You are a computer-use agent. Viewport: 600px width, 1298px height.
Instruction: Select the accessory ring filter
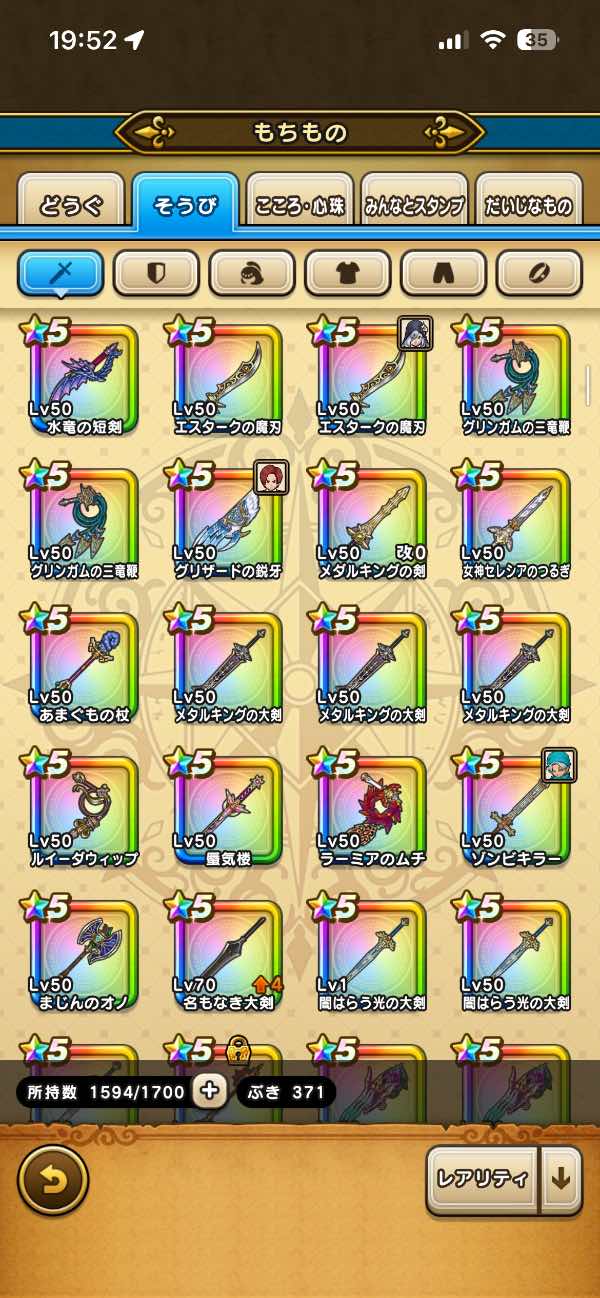(x=540, y=272)
